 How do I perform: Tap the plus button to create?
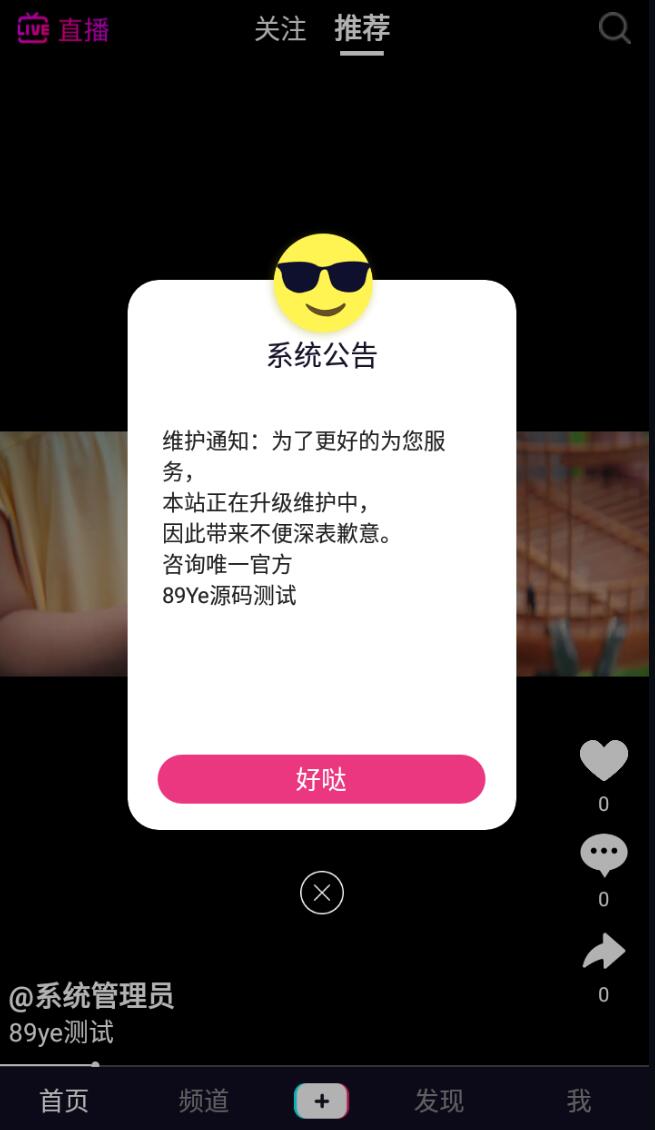point(321,1101)
